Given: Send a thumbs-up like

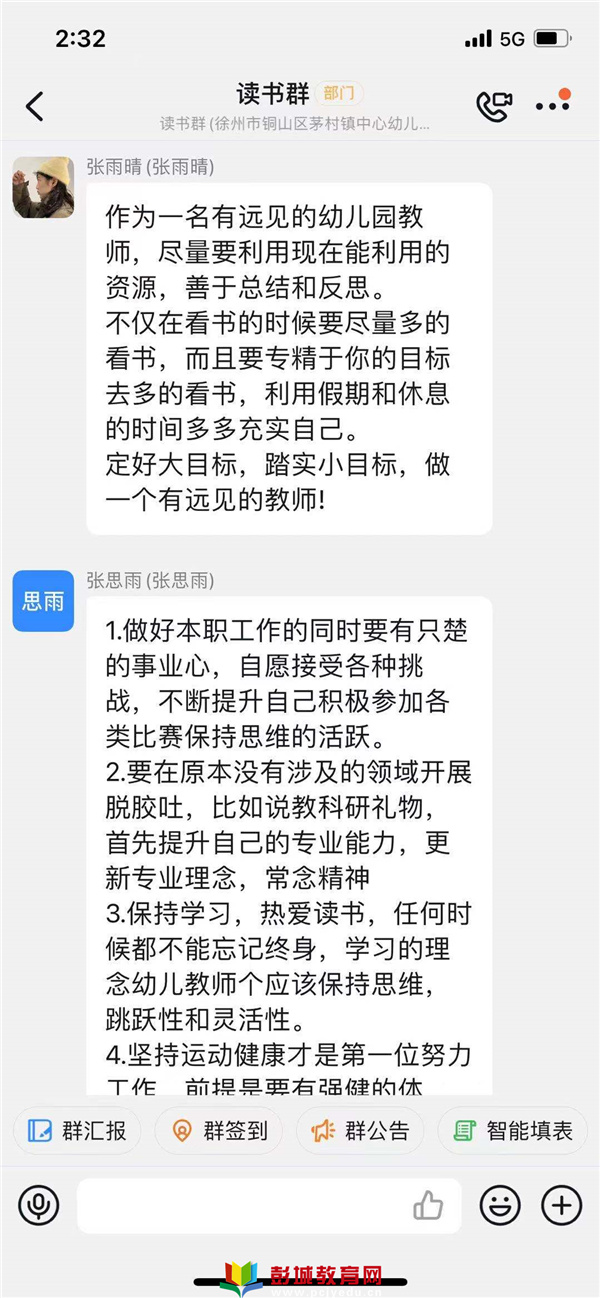Looking at the screenshot, I should [x=428, y=1205].
